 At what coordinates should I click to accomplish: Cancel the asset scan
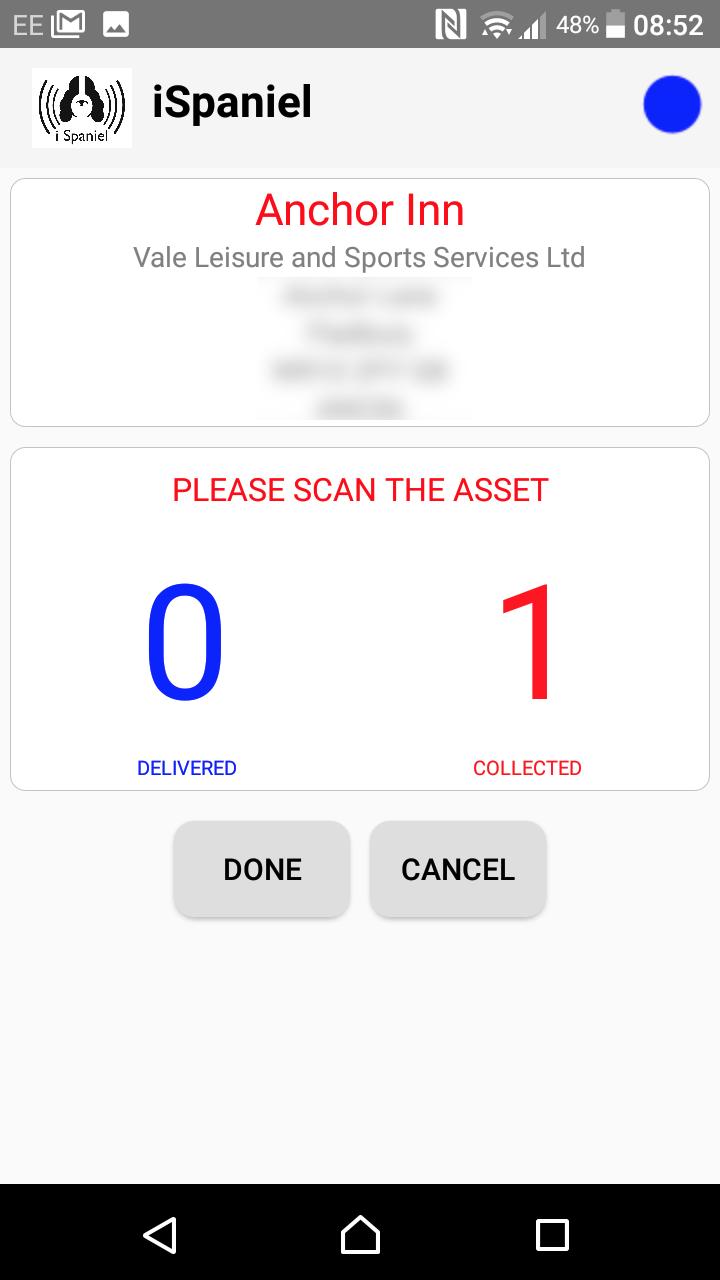coord(458,869)
